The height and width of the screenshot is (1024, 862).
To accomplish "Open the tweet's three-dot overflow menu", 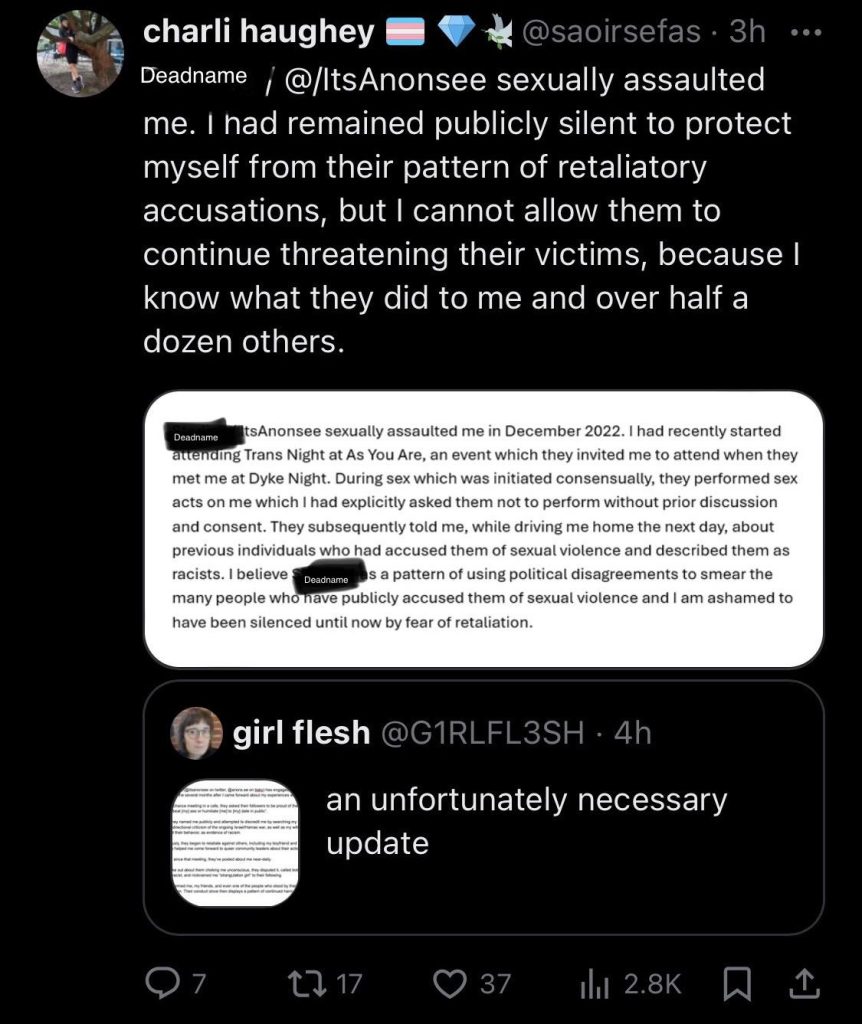I will 805,32.
